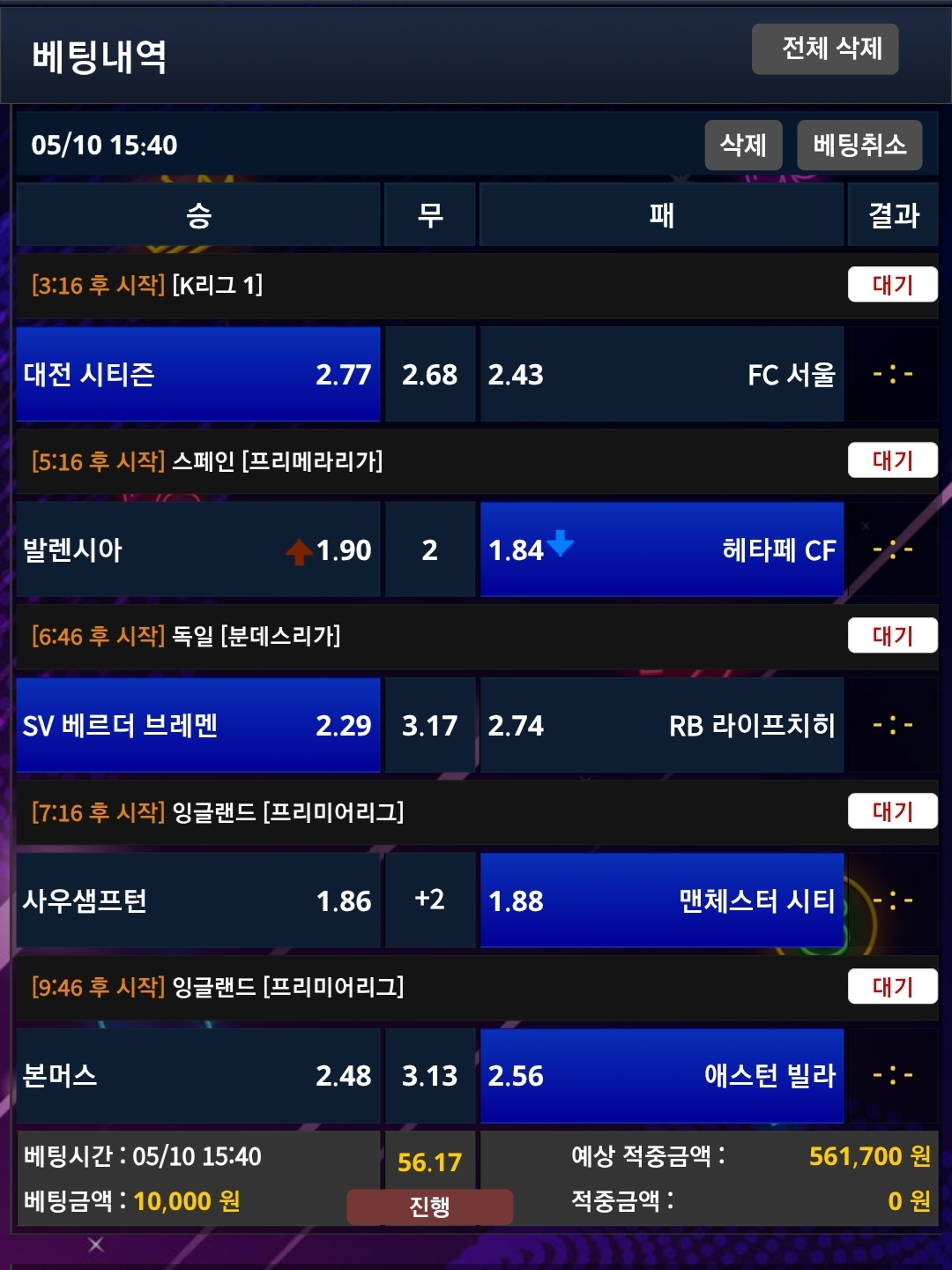952x1270 pixels.
Task: Tap the 전체 삭제 button
Action: click(x=824, y=49)
